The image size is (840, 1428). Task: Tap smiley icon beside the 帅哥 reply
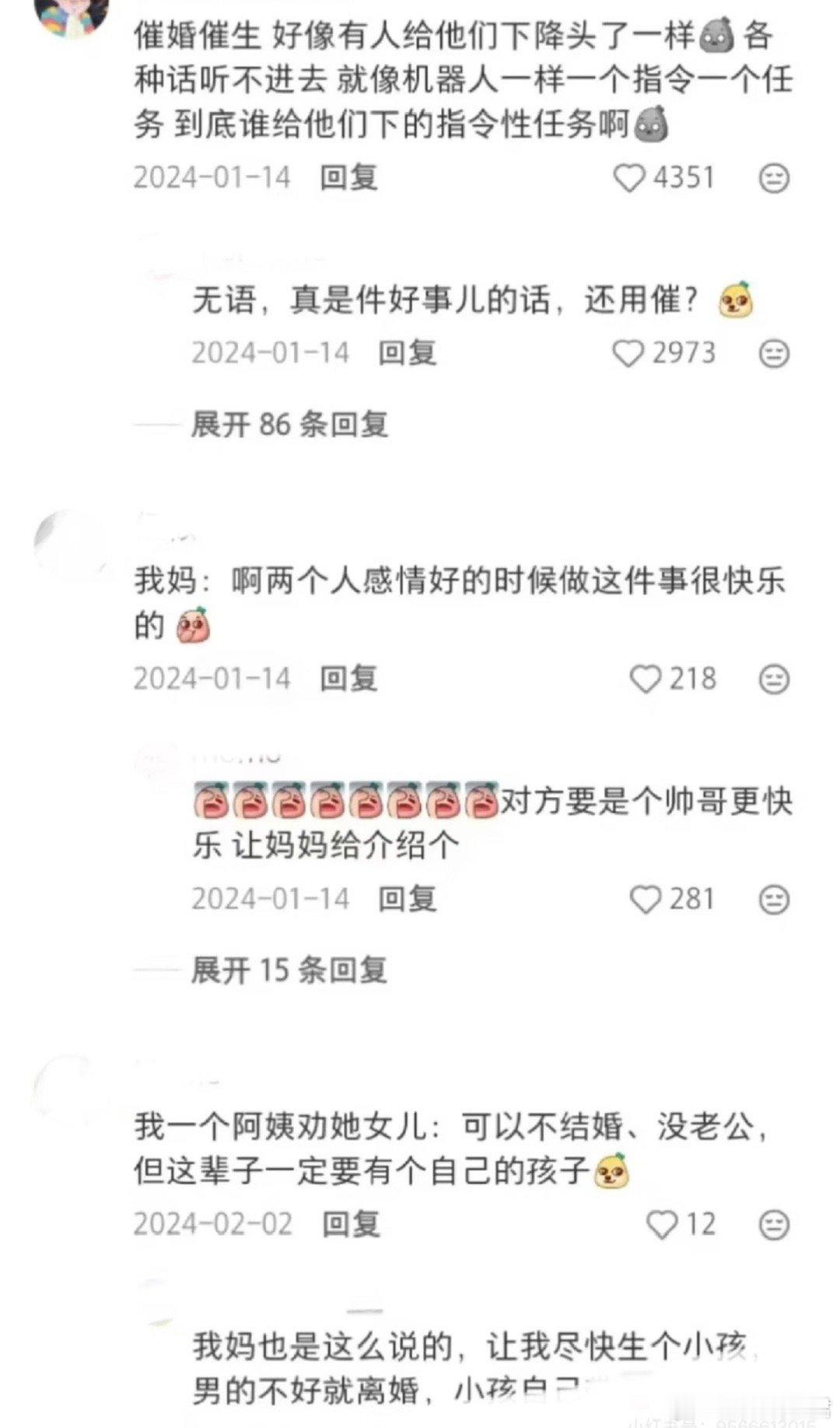click(x=773, y=898)
